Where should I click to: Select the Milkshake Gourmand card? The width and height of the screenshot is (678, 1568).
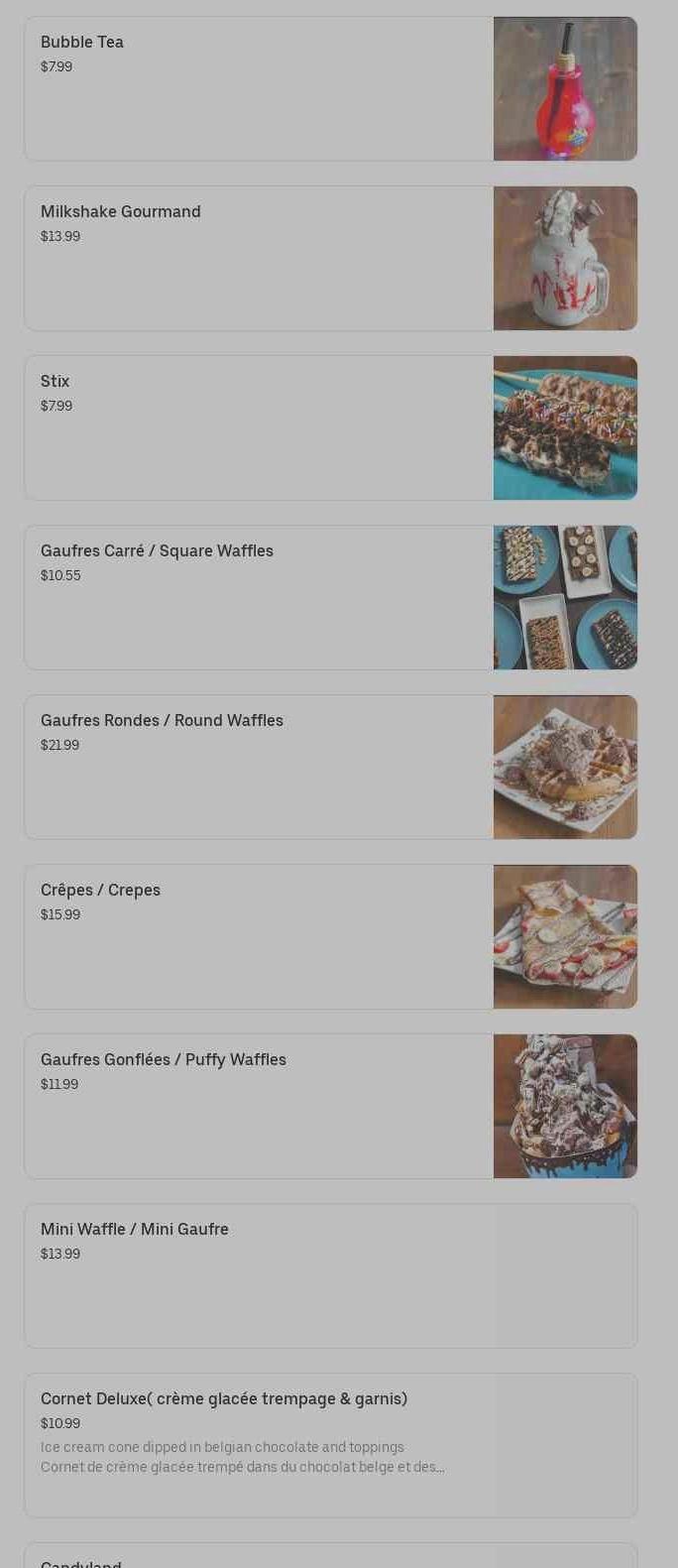click(x=330, y=258)
